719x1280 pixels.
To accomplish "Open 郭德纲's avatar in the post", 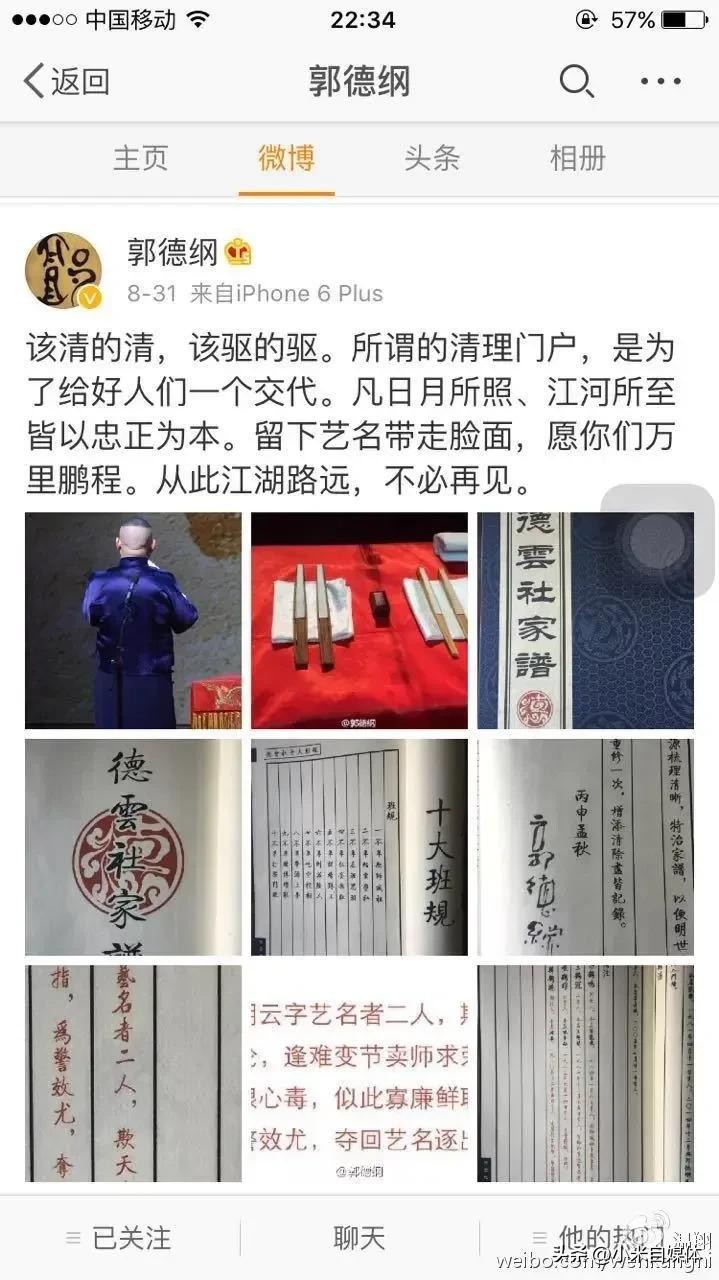I will point(63,270).
